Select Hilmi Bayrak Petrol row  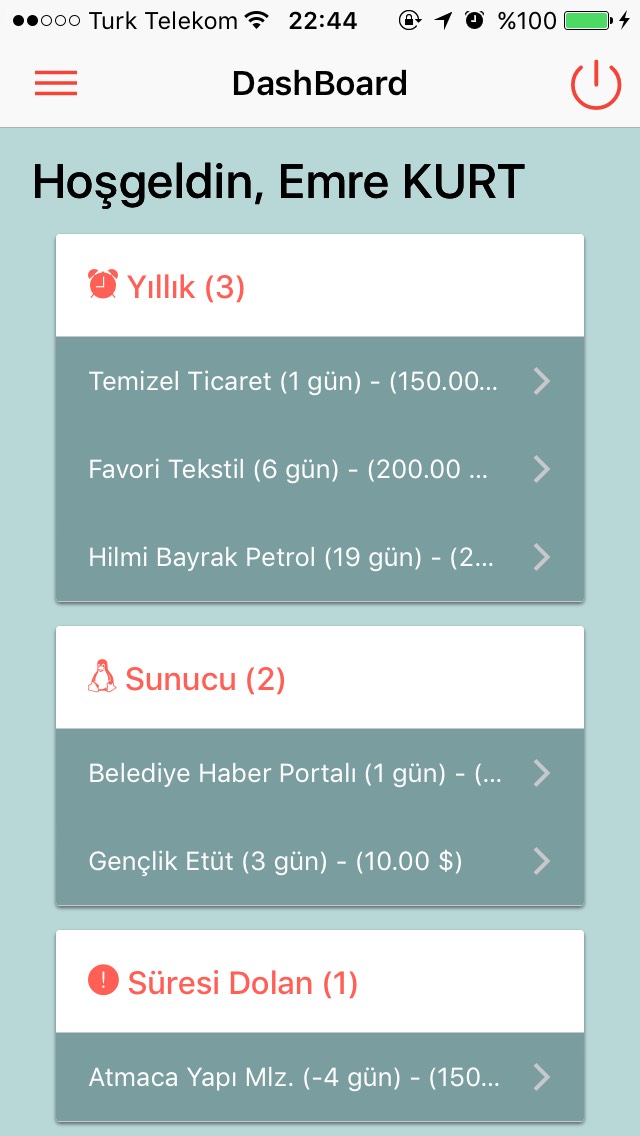[319, 557]
